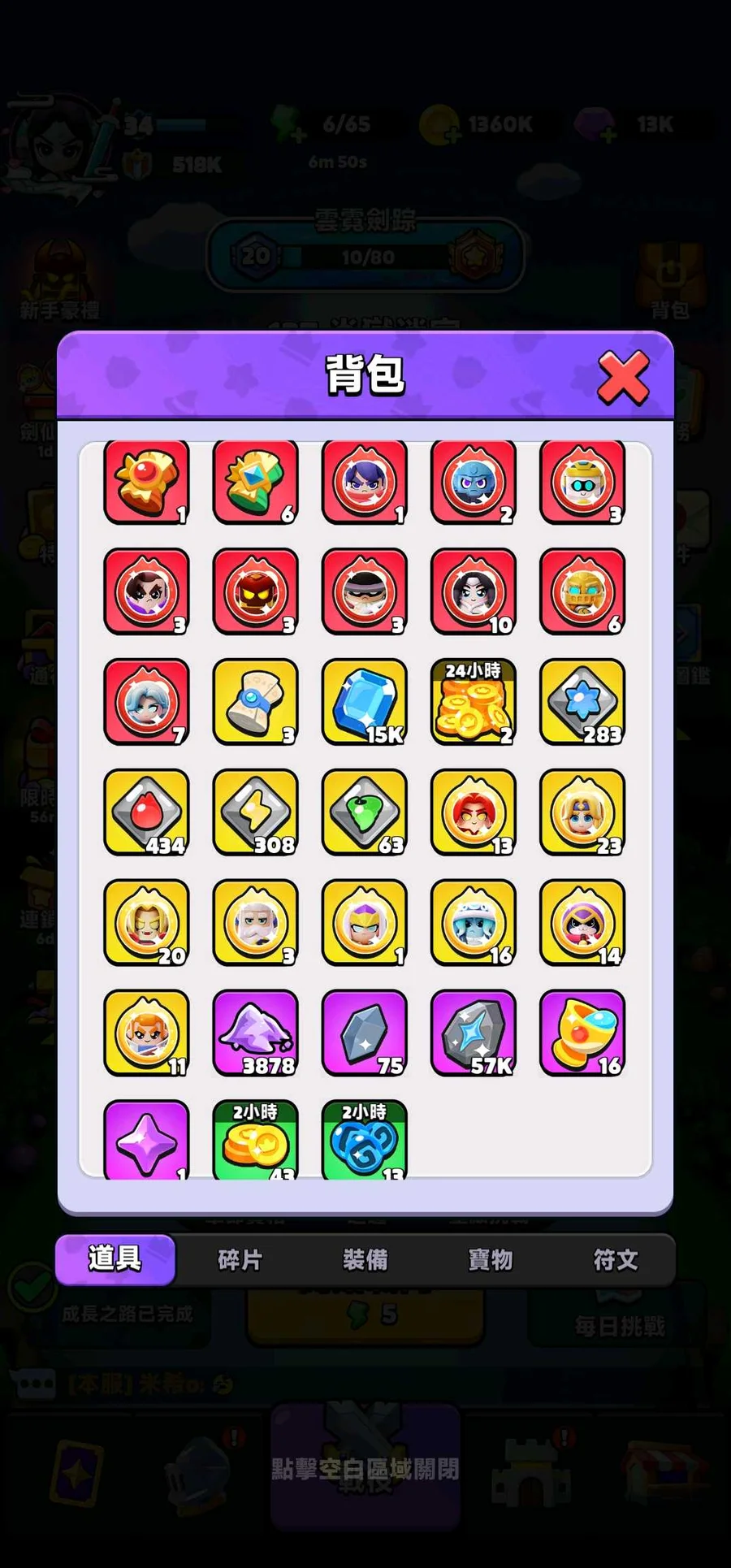
Task: Switch to the 裝備 tab
Action: click(365, 1260)
